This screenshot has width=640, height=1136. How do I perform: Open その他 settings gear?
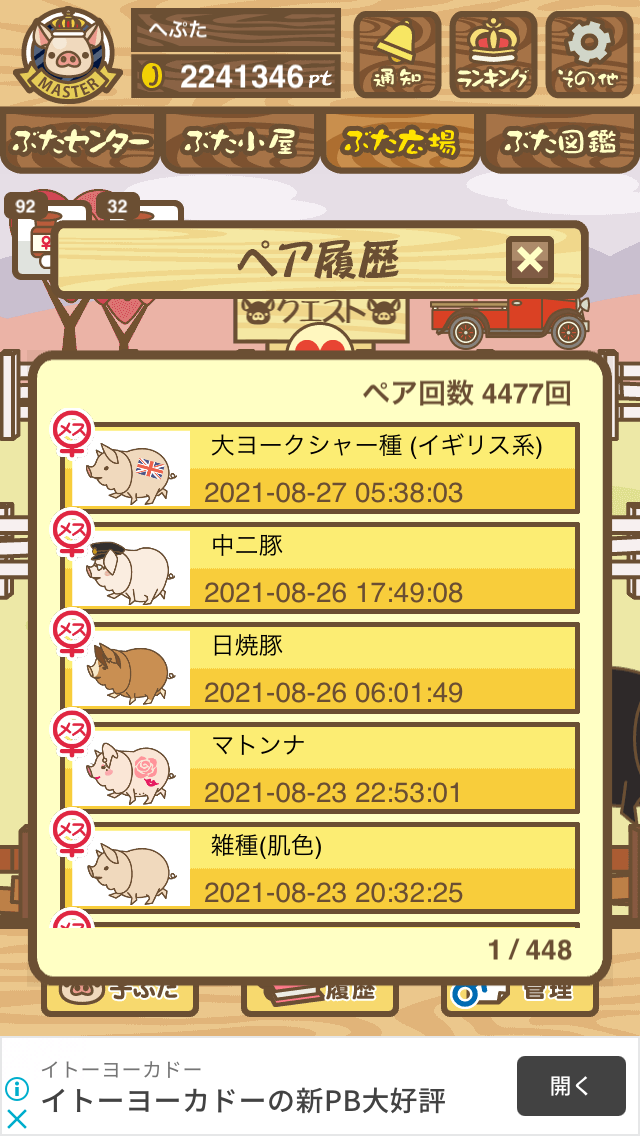[x=589, y=54]
